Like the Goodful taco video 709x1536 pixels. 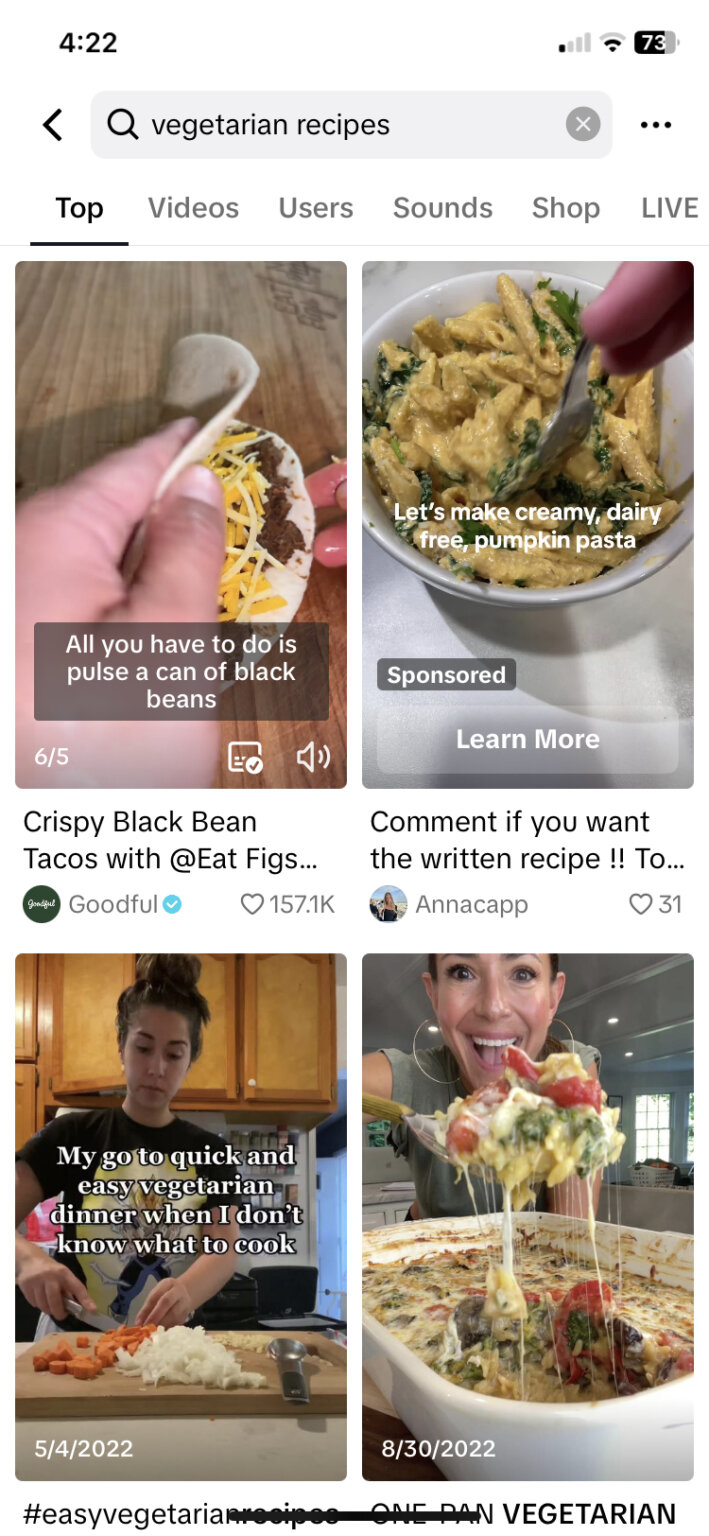pyautogui.click(x=253, y=904)
